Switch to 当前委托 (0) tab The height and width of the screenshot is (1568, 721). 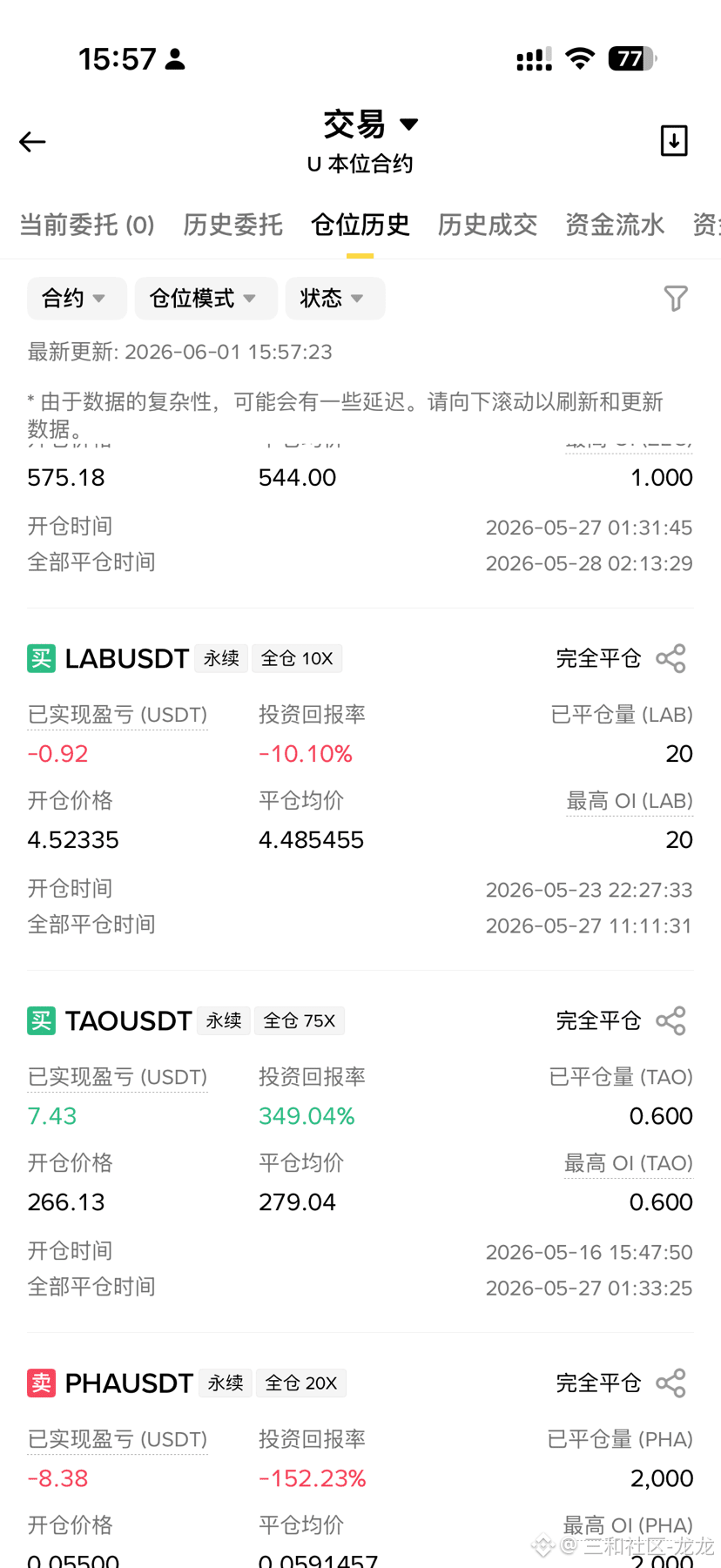pos(87,225)
